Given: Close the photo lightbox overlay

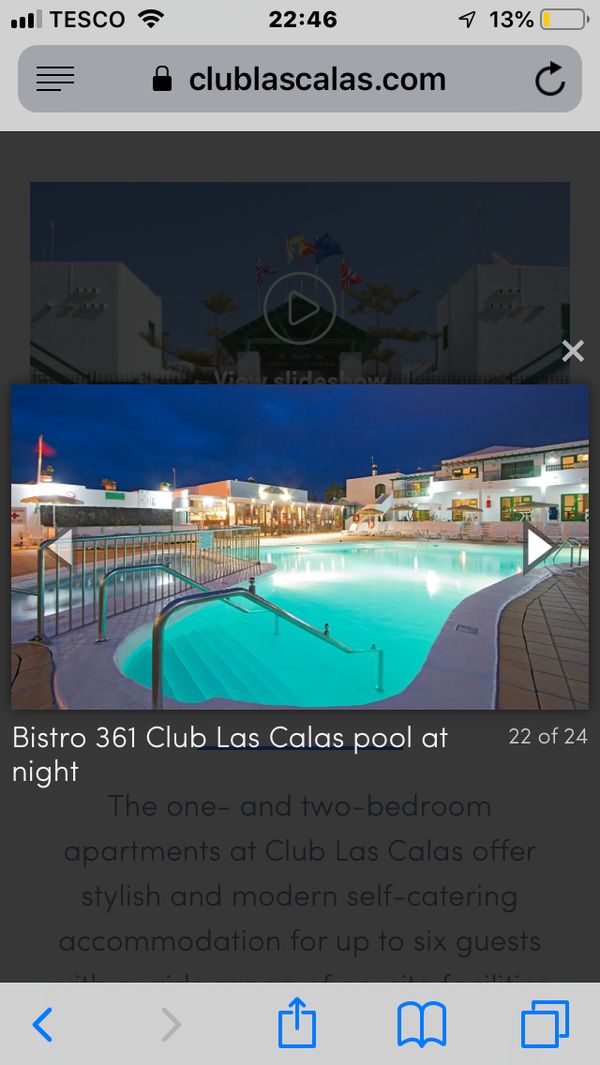Looking at the screenshot, I should point(573,351).
